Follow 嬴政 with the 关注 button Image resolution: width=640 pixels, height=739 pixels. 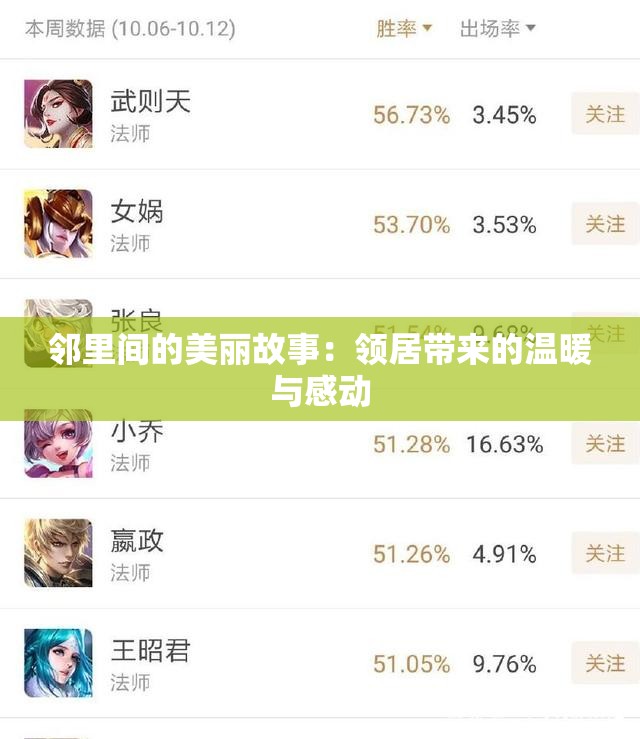click(x=604, y=553)
